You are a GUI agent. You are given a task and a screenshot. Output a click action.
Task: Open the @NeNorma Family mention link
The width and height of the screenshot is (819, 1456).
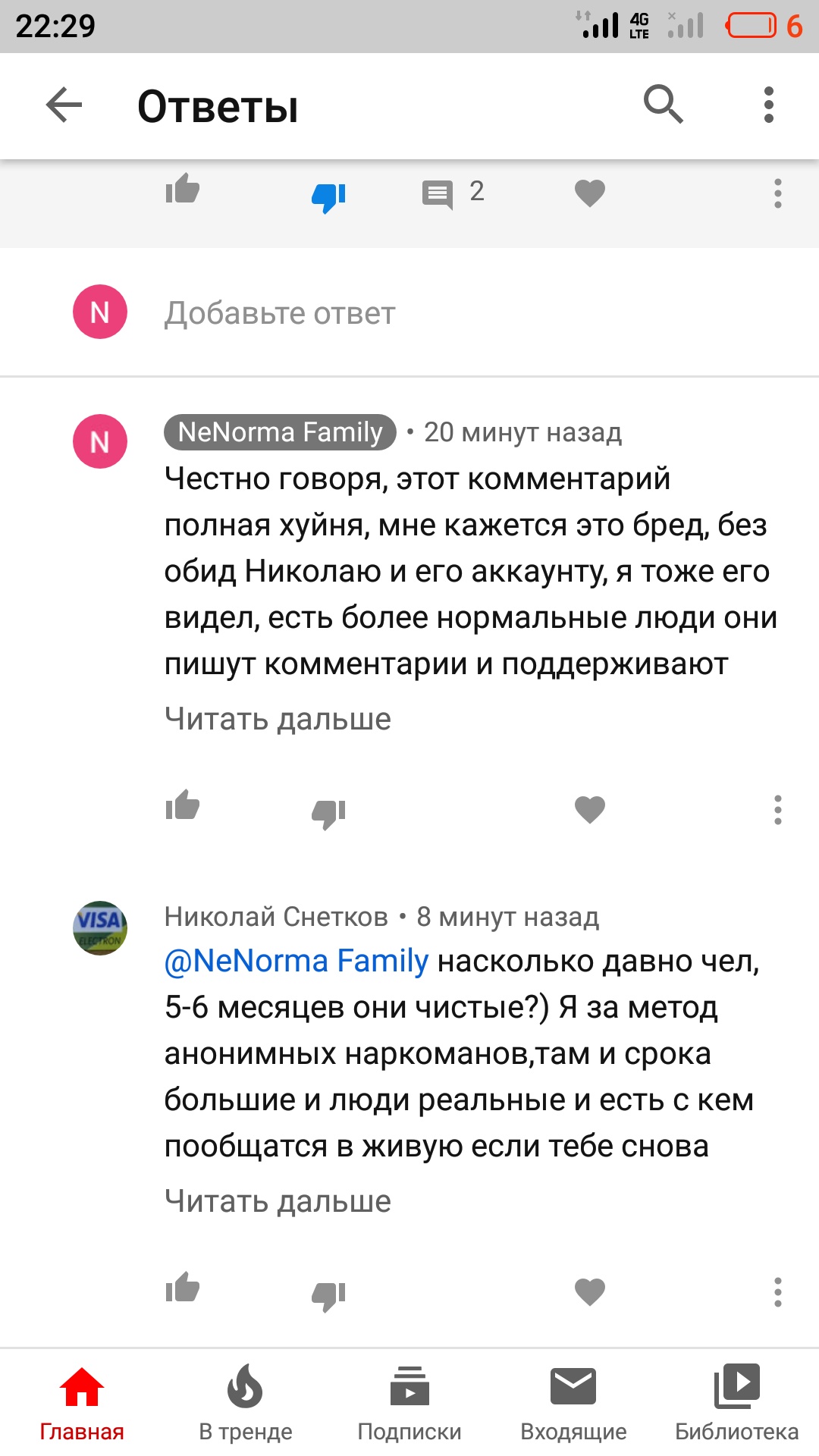point(297,962)
